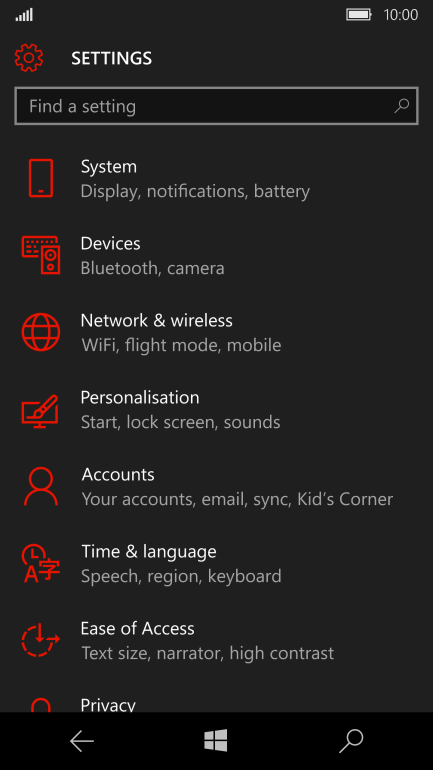Image resolution: width=433 pixels, height=770 pixels.
Task: Tap the magnifier icon in the search box
Action: (402, 106)
